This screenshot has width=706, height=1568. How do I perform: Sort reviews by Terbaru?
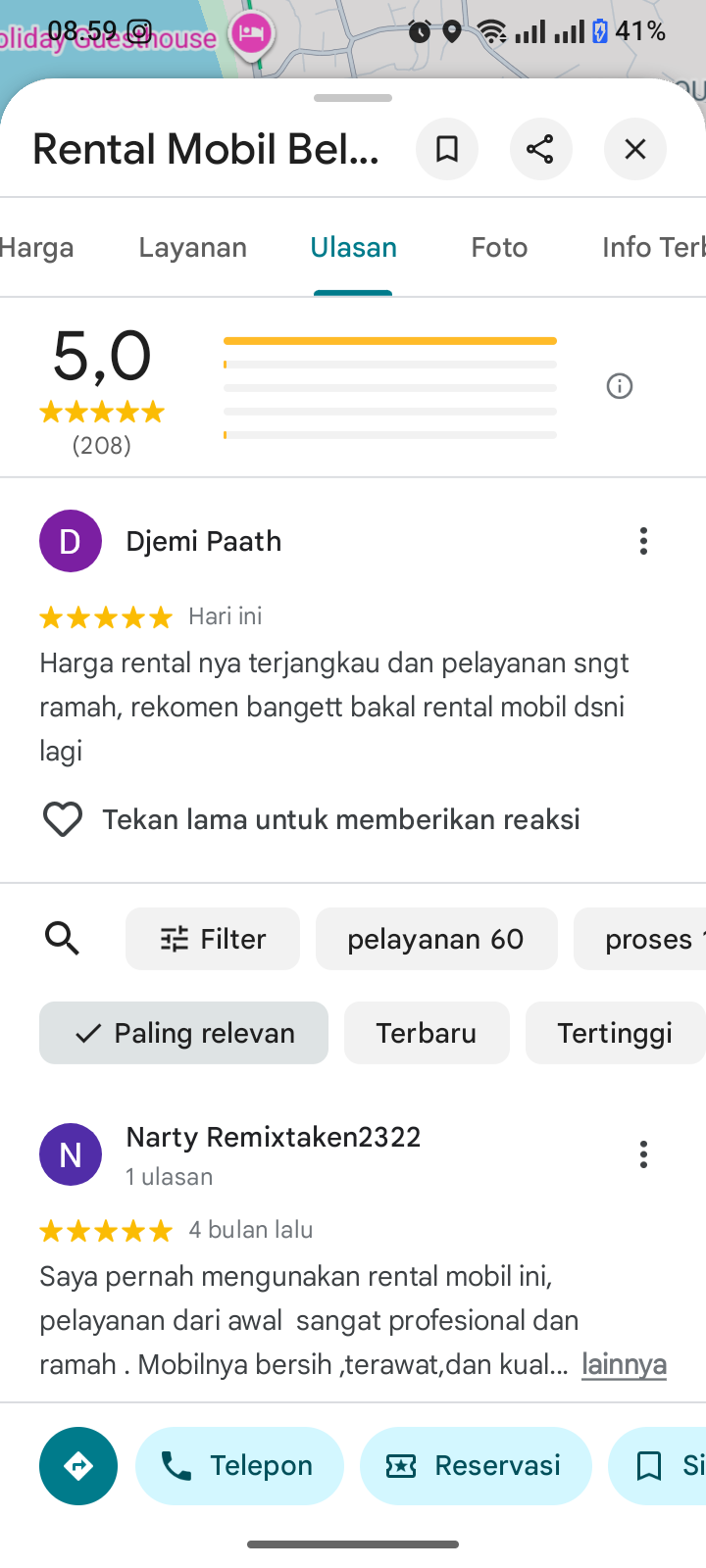coord(427,1033)
